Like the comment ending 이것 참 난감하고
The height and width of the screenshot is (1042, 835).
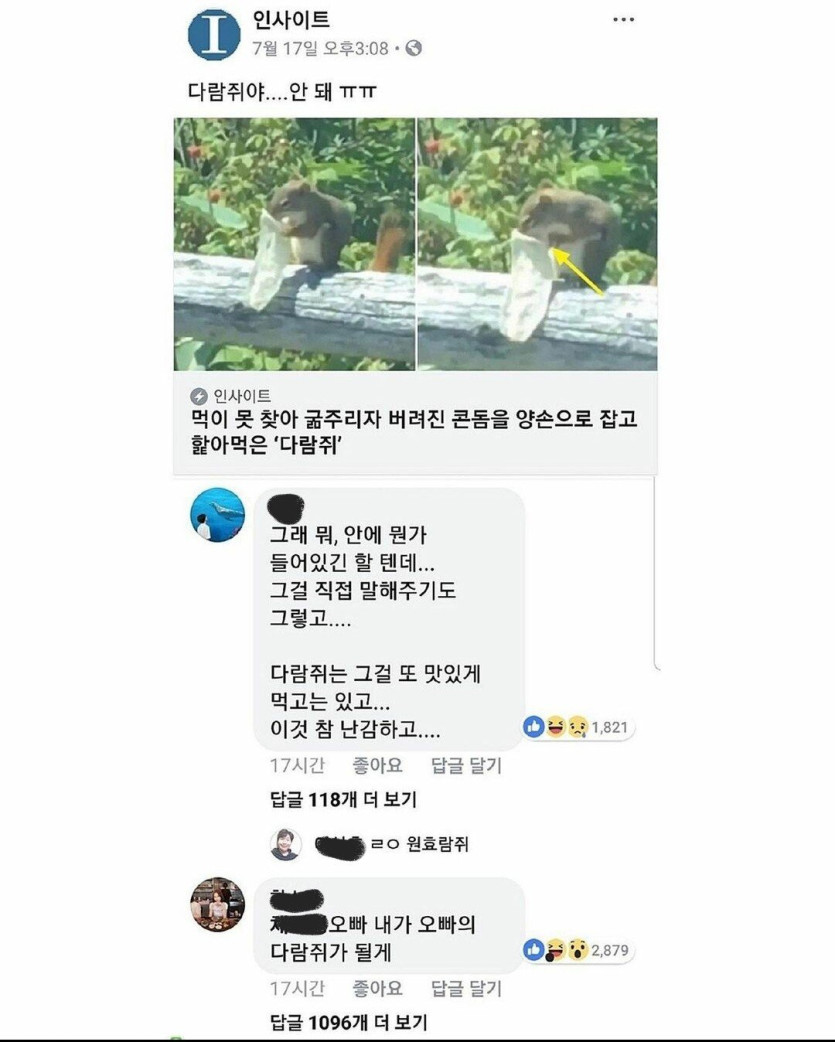click(377, 766)
